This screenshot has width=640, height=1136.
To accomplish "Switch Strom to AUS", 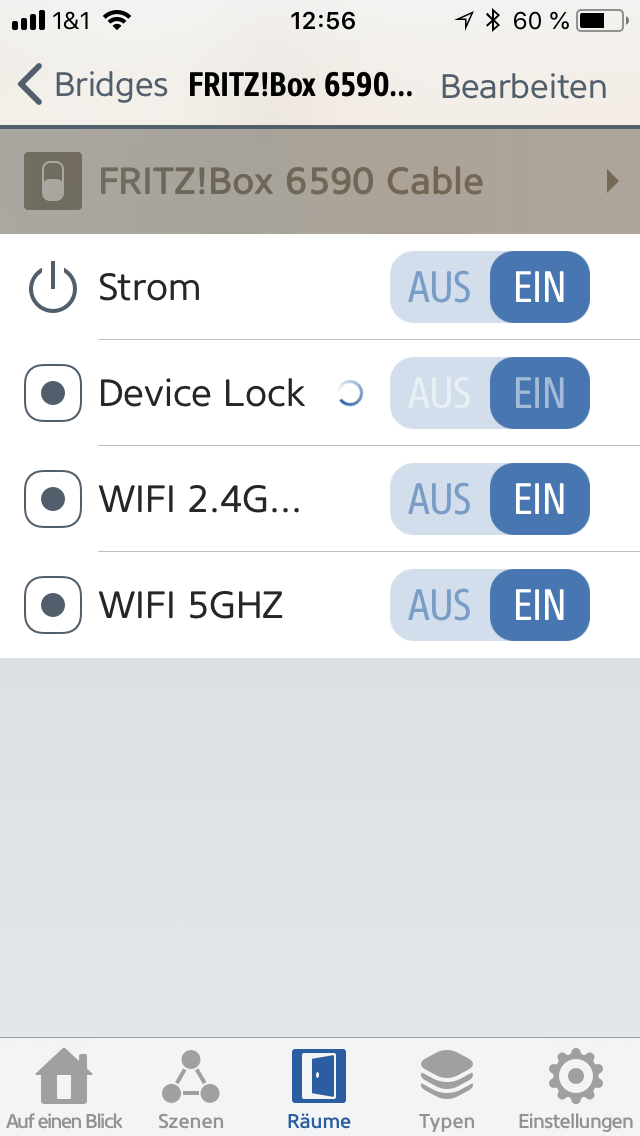I will 440,288.
